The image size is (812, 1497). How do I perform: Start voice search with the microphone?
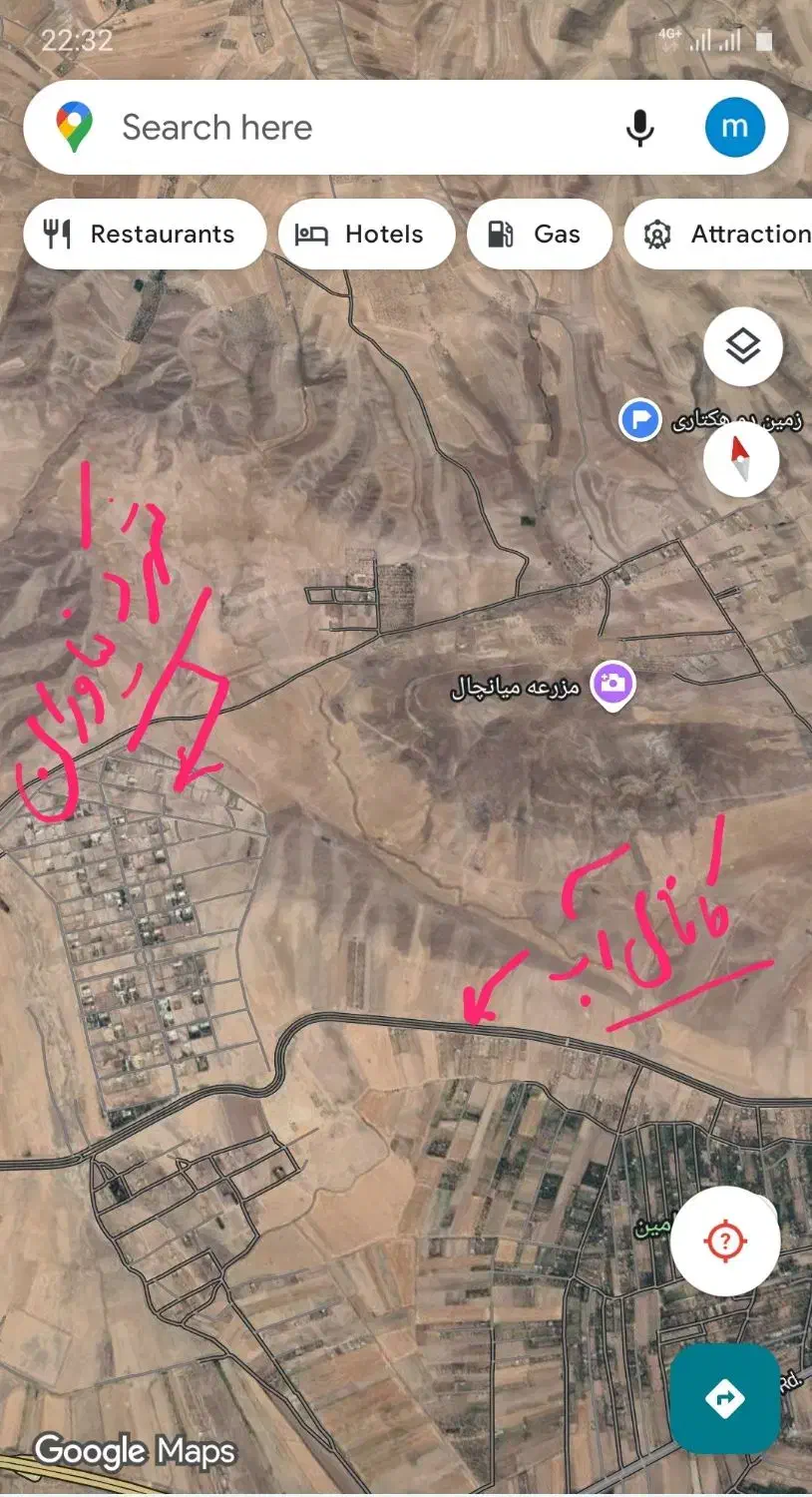click(x=639, y=128)
